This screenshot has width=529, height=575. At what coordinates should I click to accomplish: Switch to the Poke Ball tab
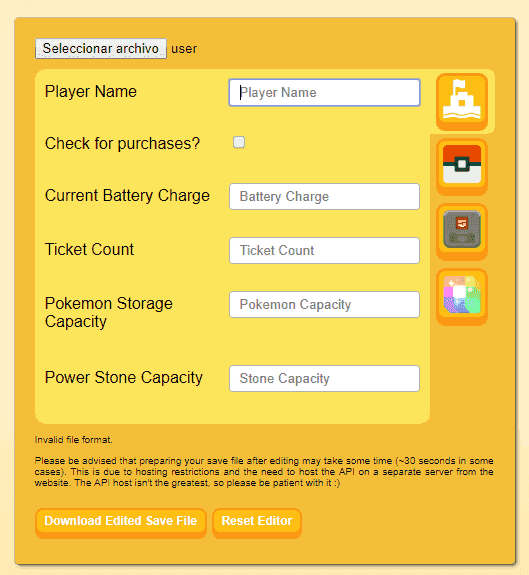(462, 166)
